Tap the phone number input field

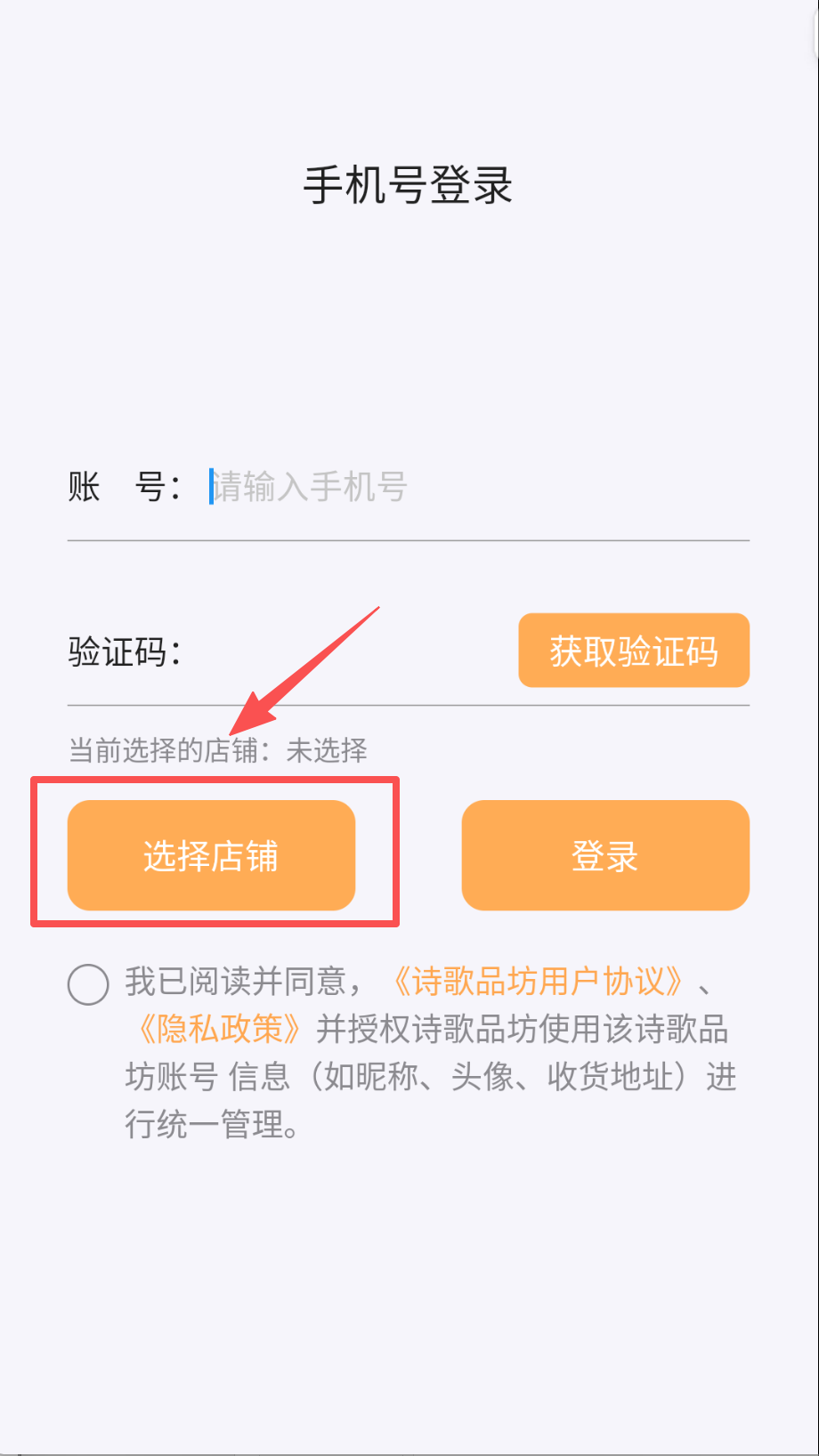pyautogui.click(x=472, y=487)
